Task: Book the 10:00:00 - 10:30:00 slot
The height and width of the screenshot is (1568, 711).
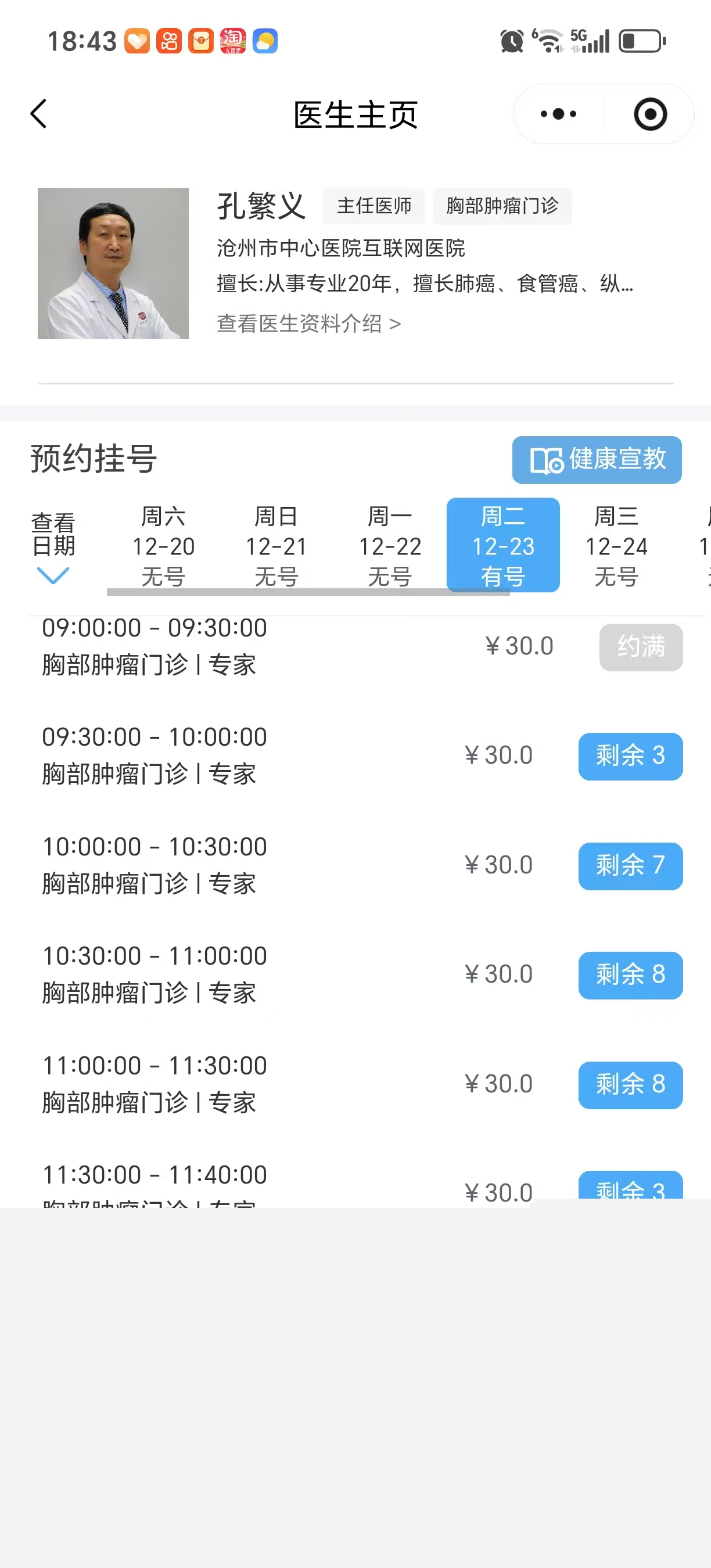Action: pyautogui.click(x=630, y=865)
